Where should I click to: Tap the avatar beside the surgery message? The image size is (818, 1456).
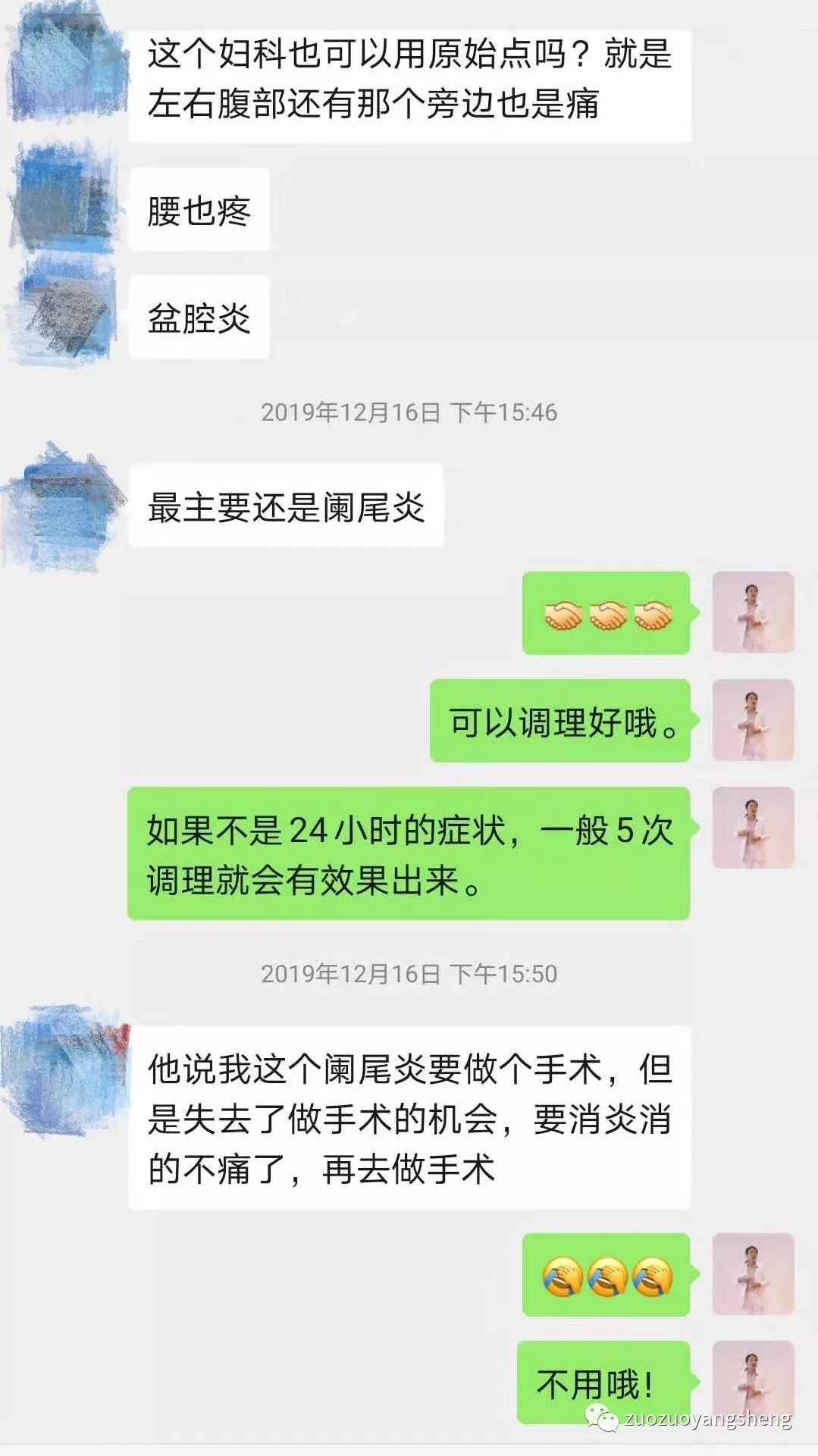pos(64,1069)
